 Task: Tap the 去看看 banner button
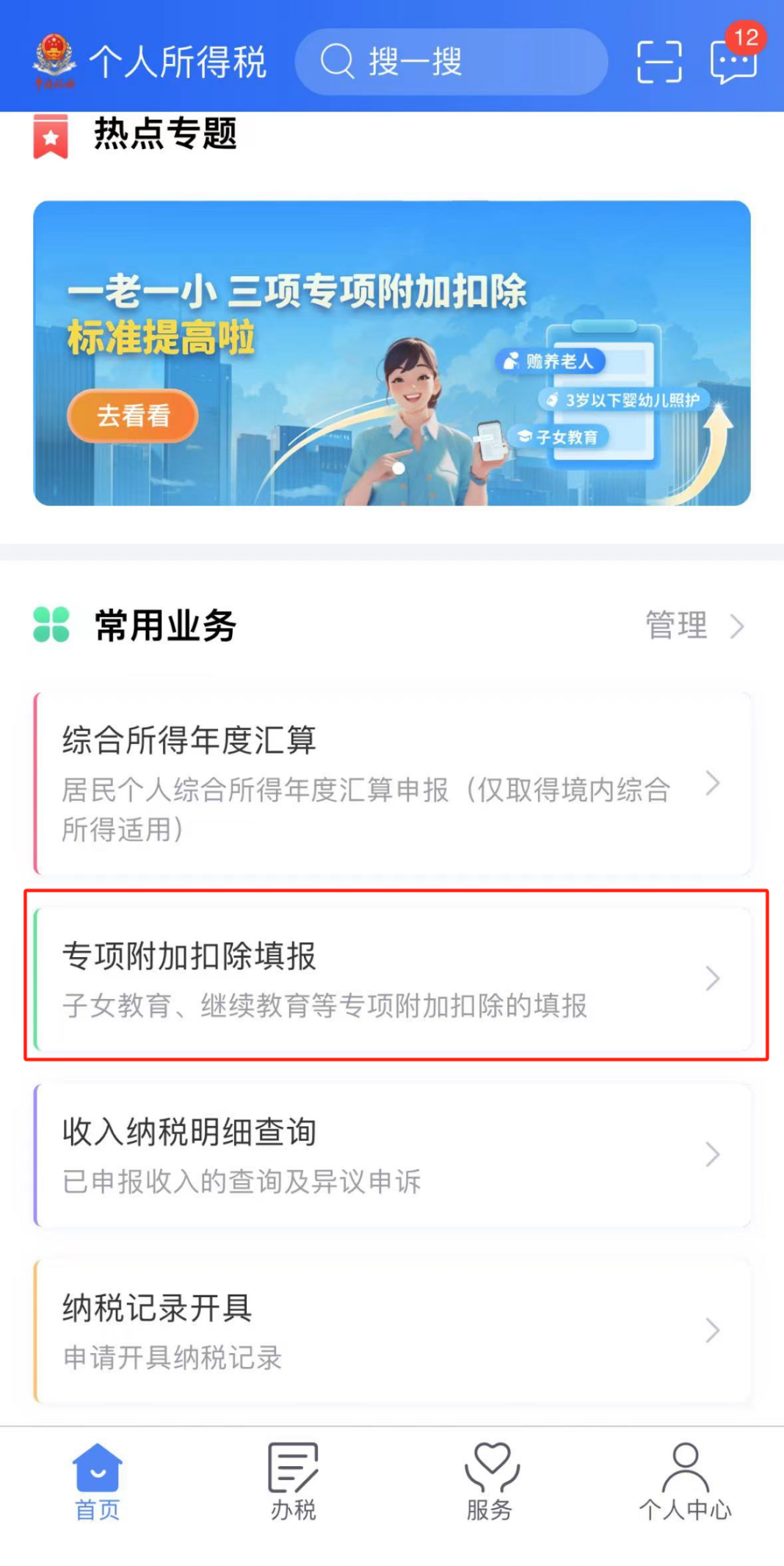pos(133,416)
